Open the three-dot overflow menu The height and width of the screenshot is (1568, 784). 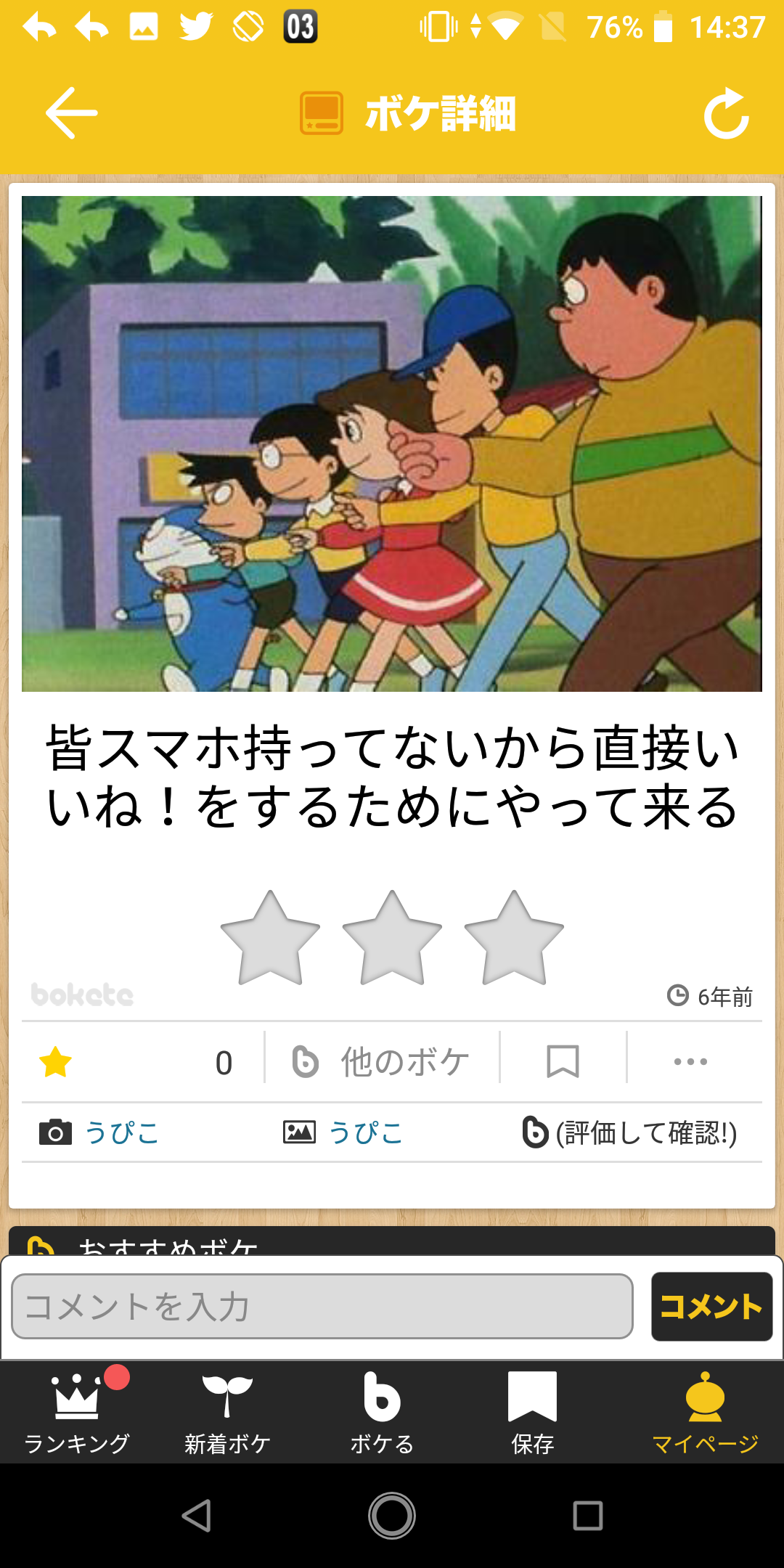pos(690,1061)
